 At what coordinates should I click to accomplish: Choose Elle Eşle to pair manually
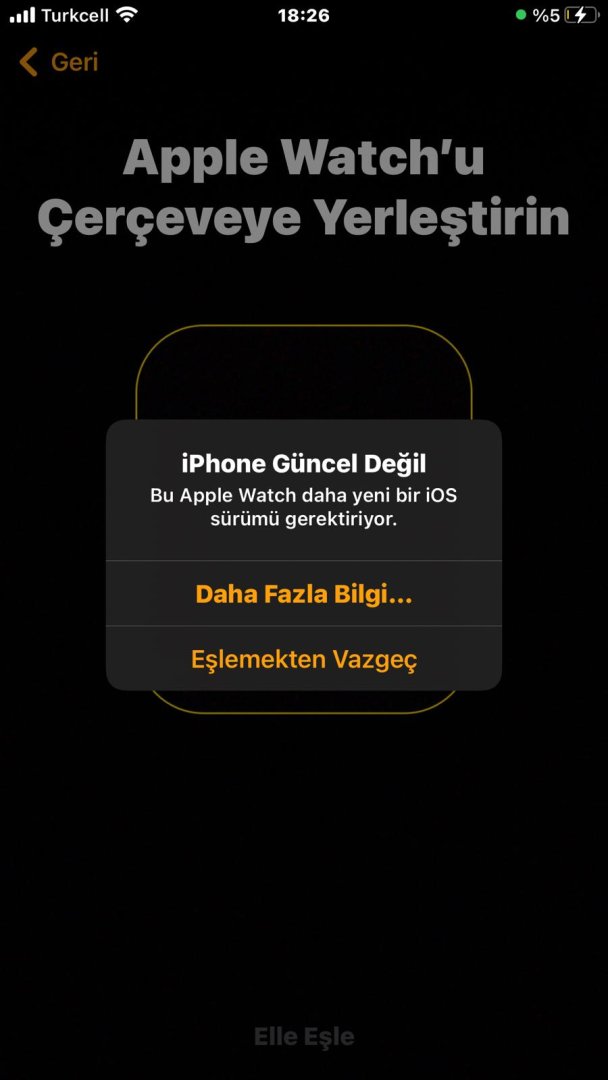304,1037
